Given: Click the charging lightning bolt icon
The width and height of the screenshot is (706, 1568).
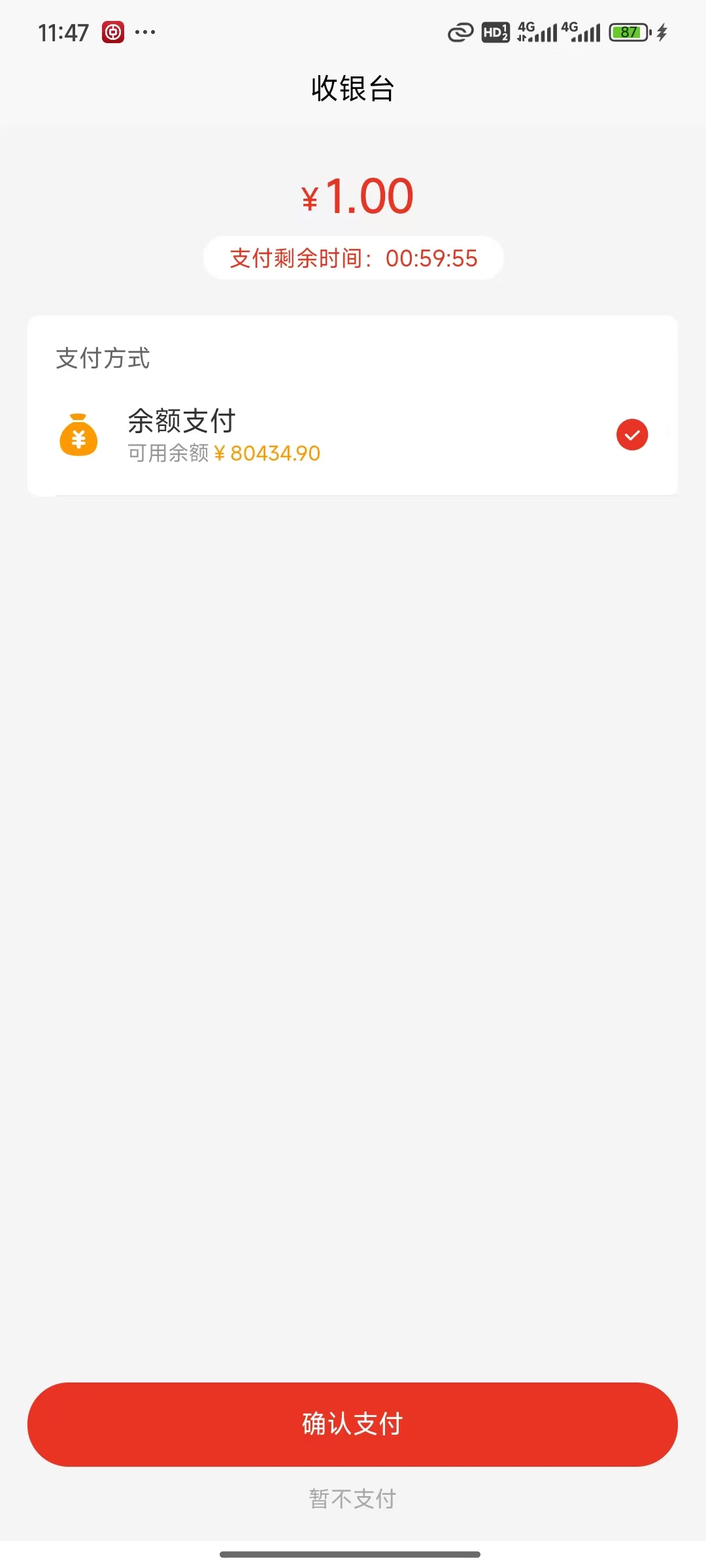Looking at the screenshot, I should (662, 31).
